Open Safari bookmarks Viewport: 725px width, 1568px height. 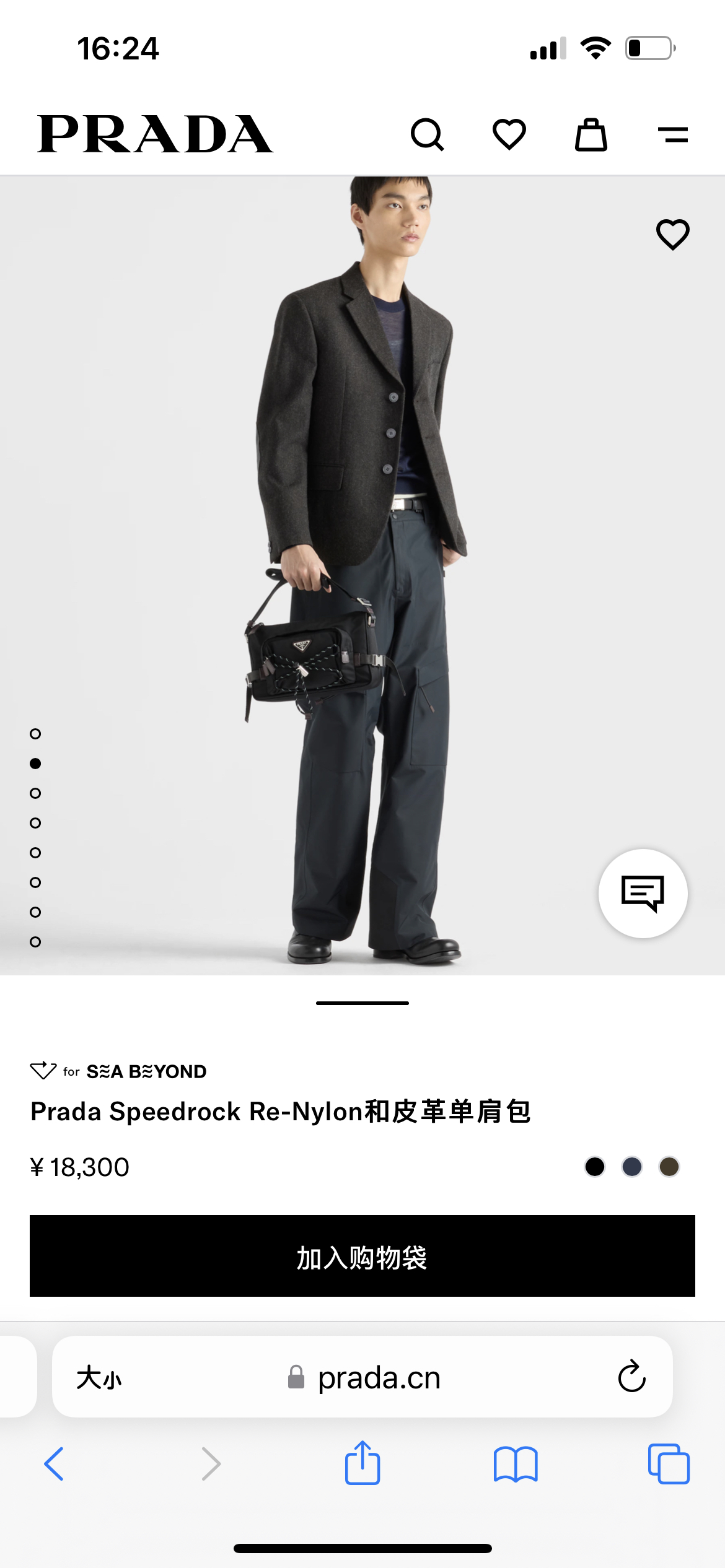516,1464
